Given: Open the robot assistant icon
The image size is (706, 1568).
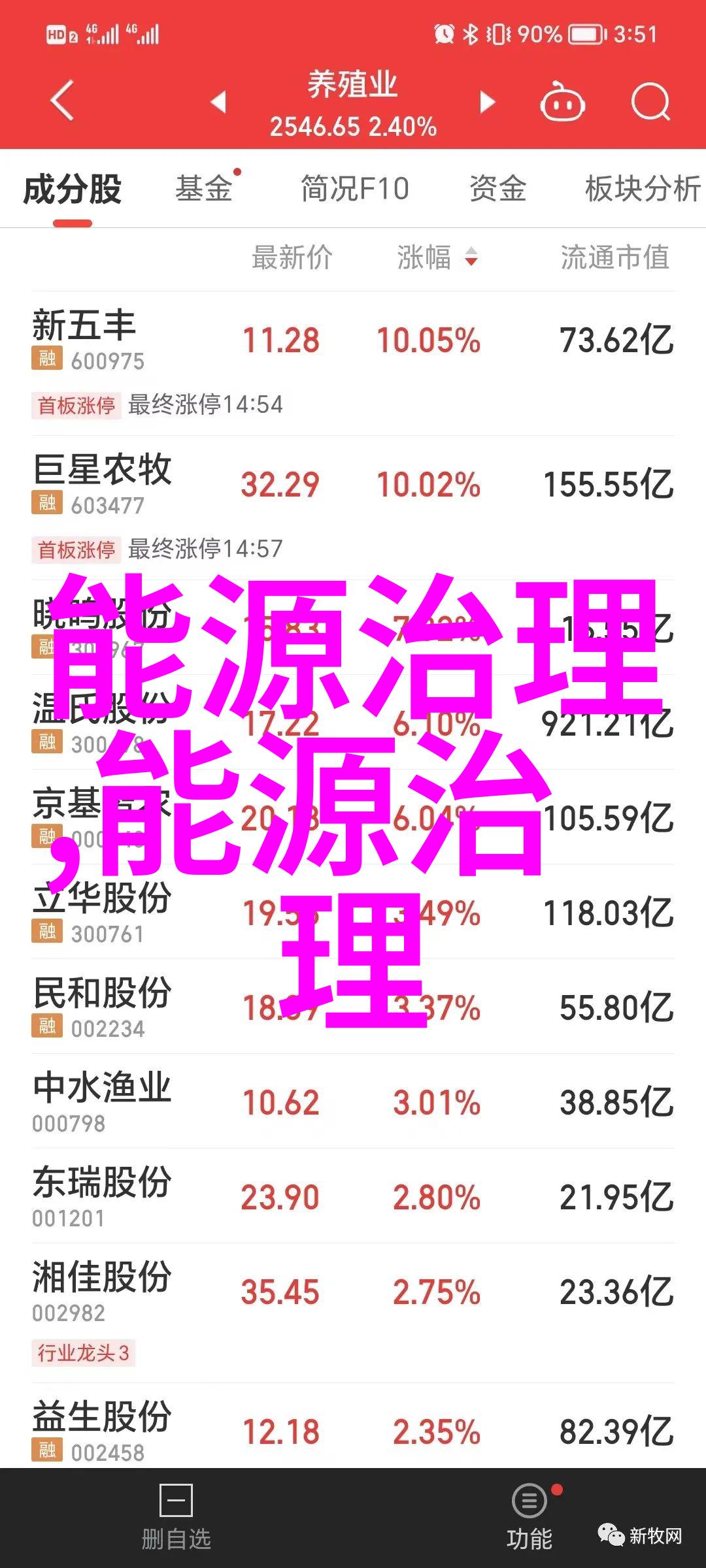Looking at the screenshot, I should (x=562, y=102).
